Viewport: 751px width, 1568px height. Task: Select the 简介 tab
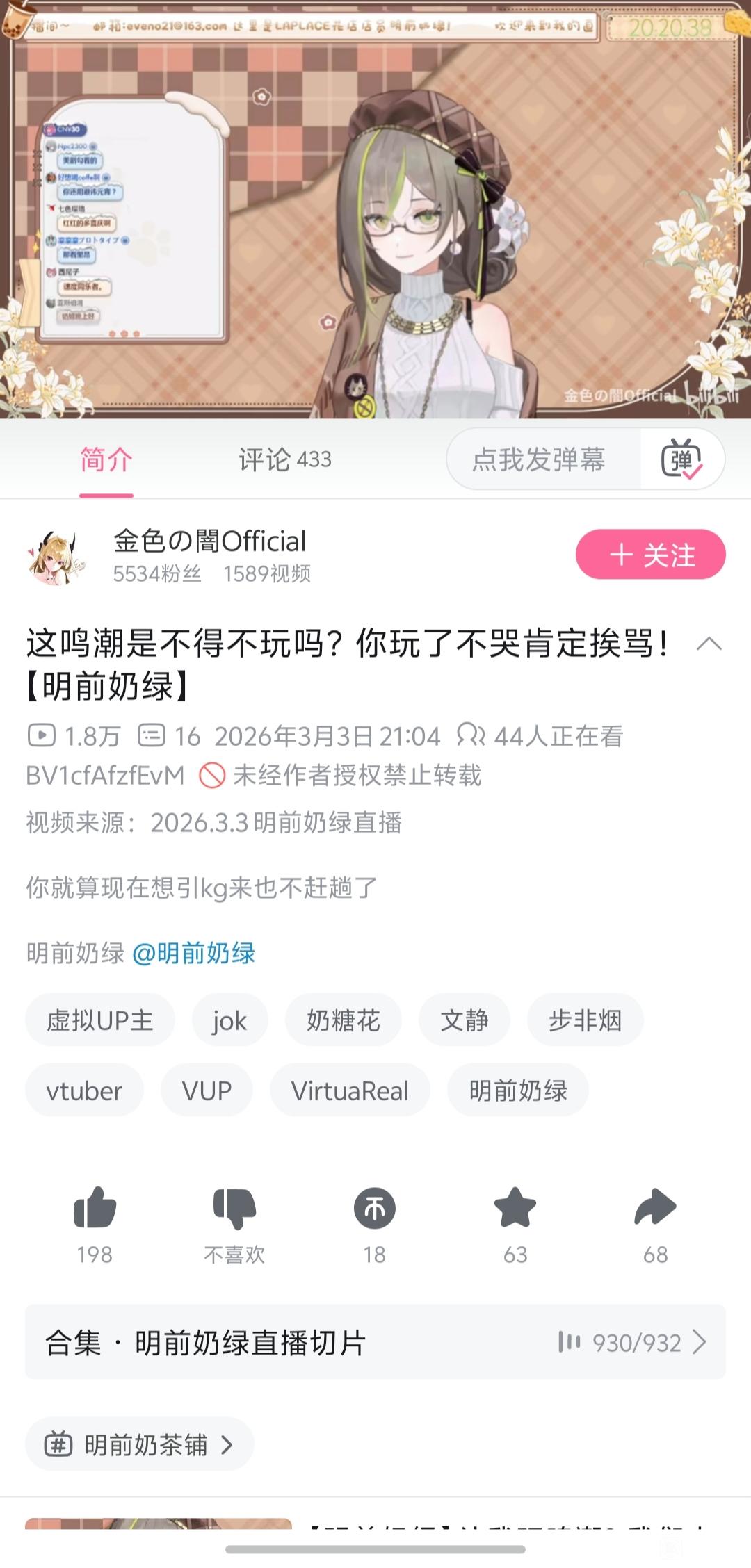point(106,459)
